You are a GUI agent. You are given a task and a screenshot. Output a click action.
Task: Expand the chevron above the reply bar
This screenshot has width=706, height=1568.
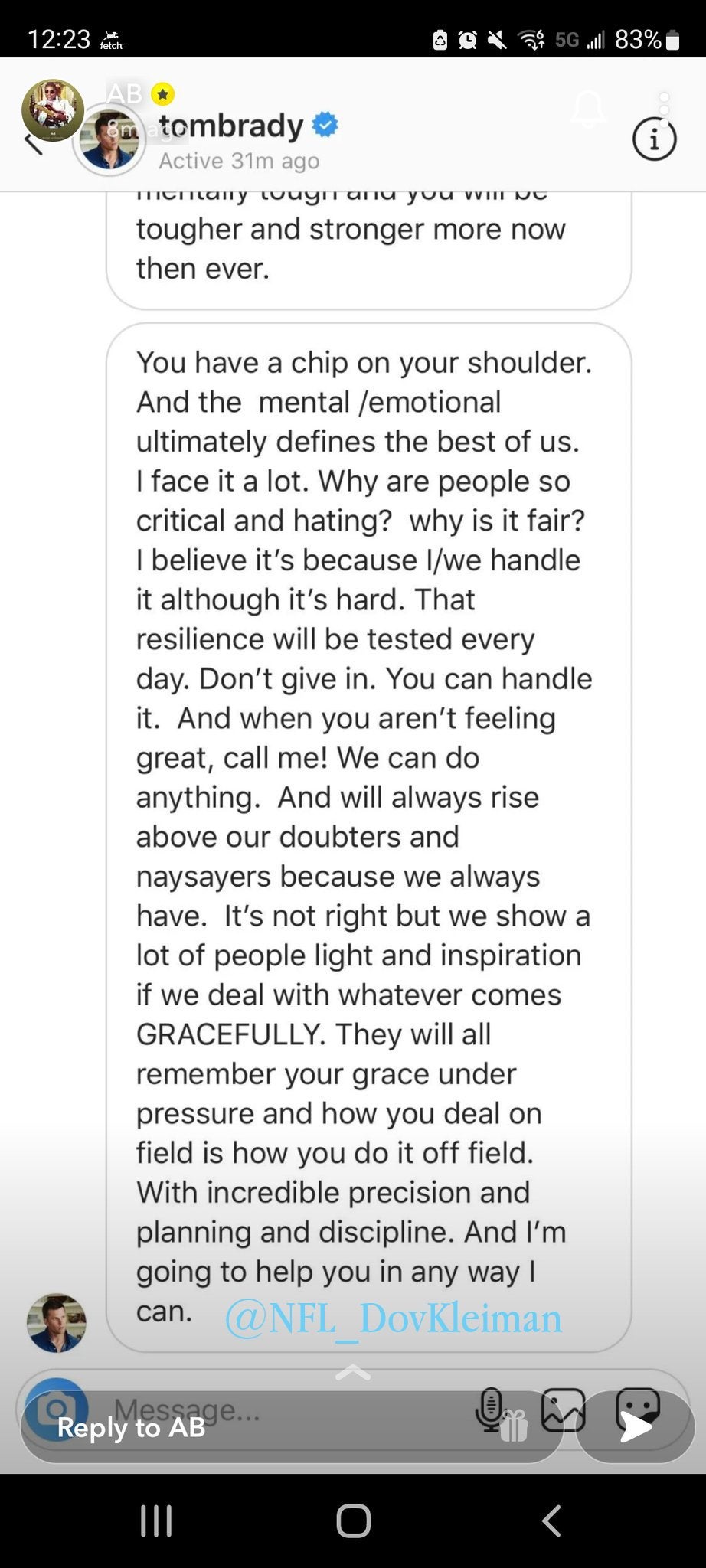pos(353,1372)
